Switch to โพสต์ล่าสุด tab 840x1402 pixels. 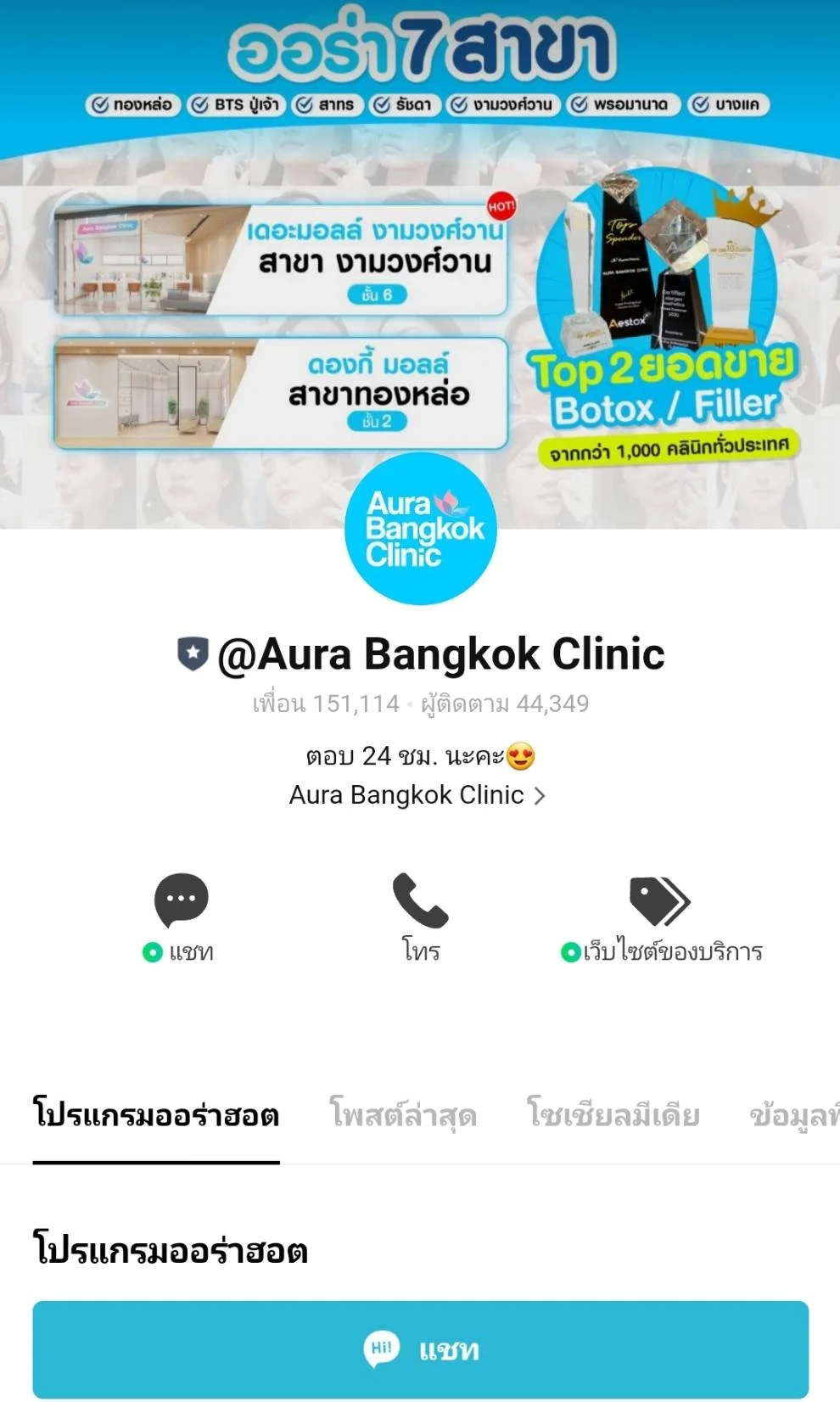point(403,1113)
